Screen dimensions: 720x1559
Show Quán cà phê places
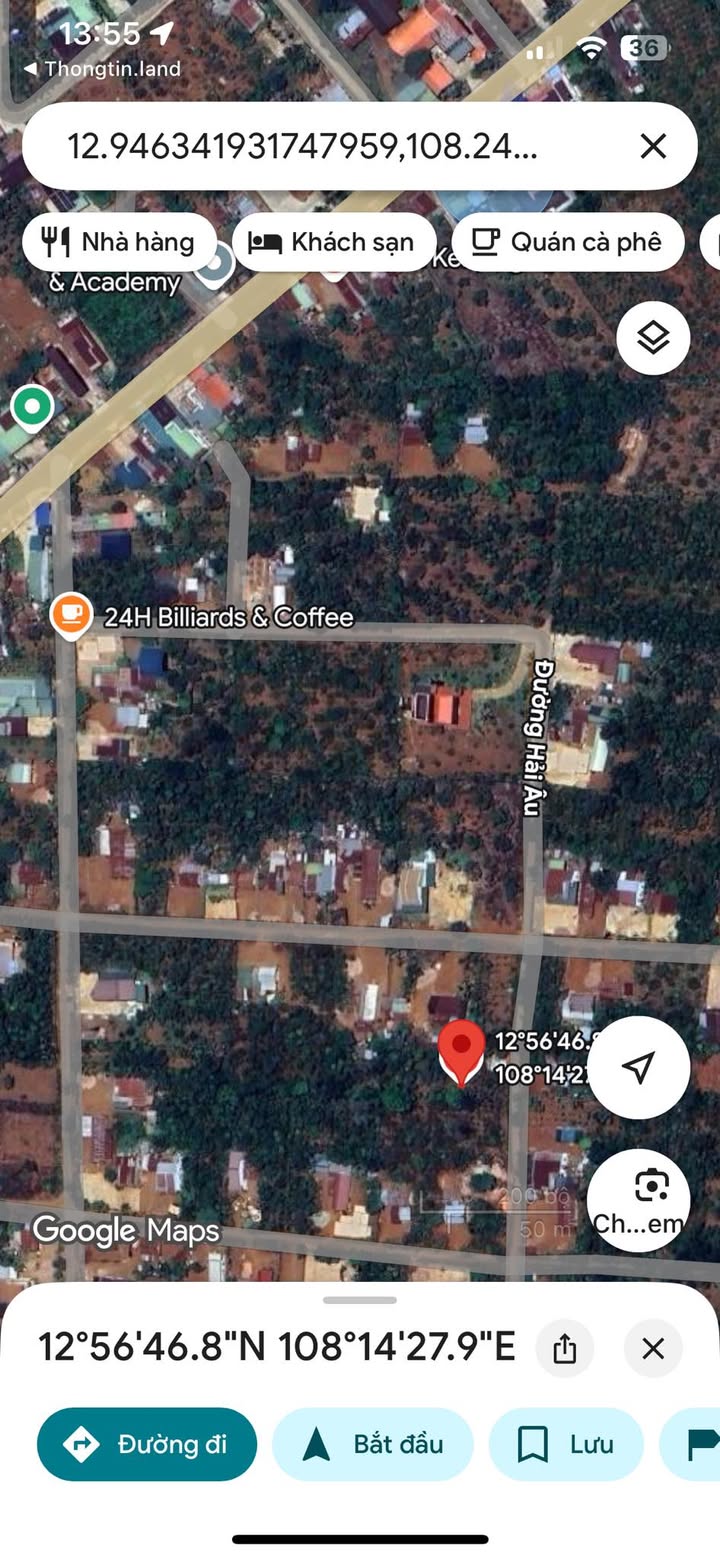pos(568,242)
